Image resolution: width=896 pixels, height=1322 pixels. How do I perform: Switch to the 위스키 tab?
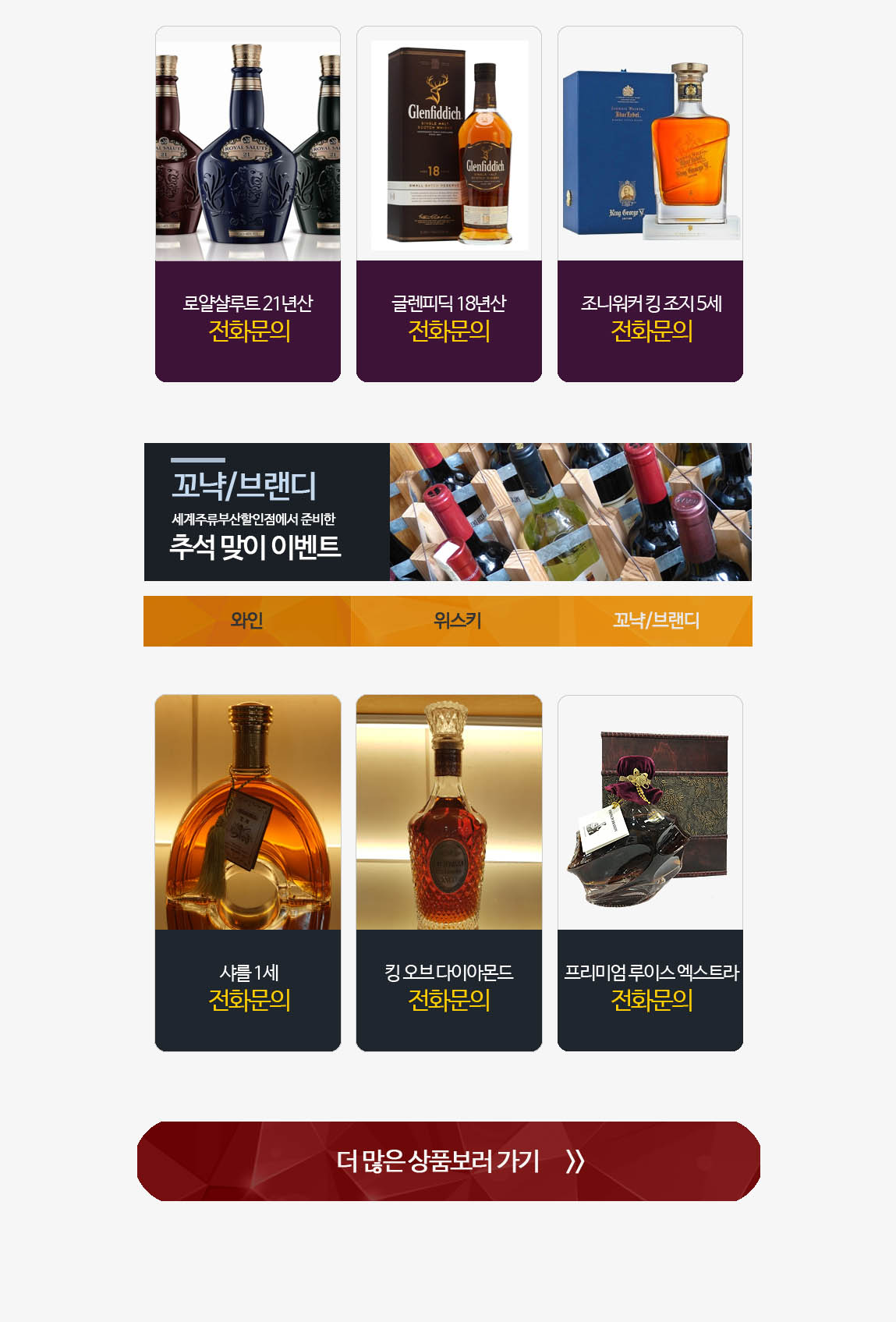point(456,621)
